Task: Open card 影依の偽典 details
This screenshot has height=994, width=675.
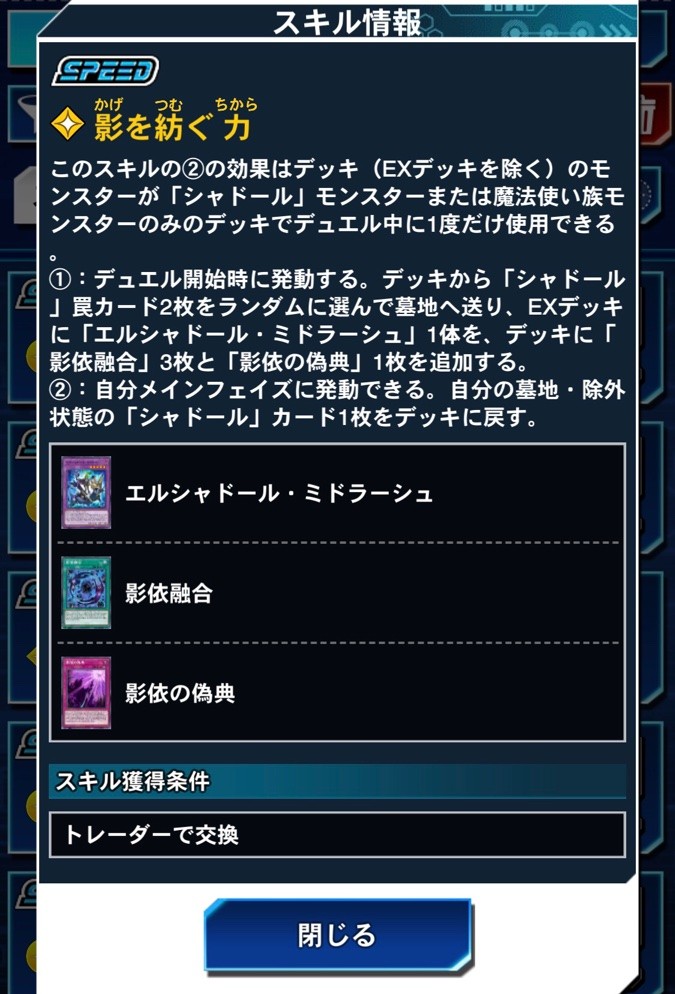Action: tap(337, 692)
